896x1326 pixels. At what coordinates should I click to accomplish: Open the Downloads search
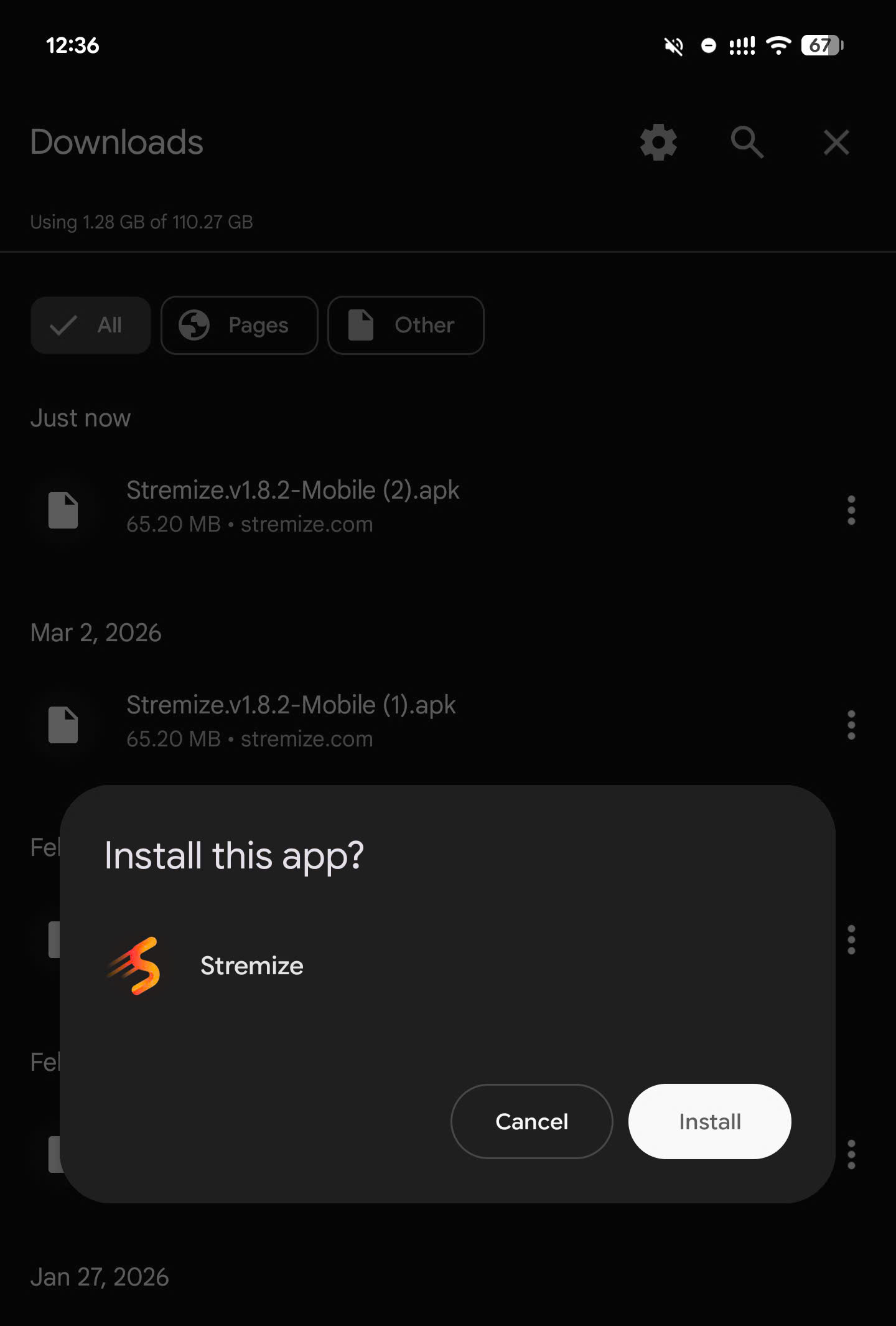click(747, 143)
